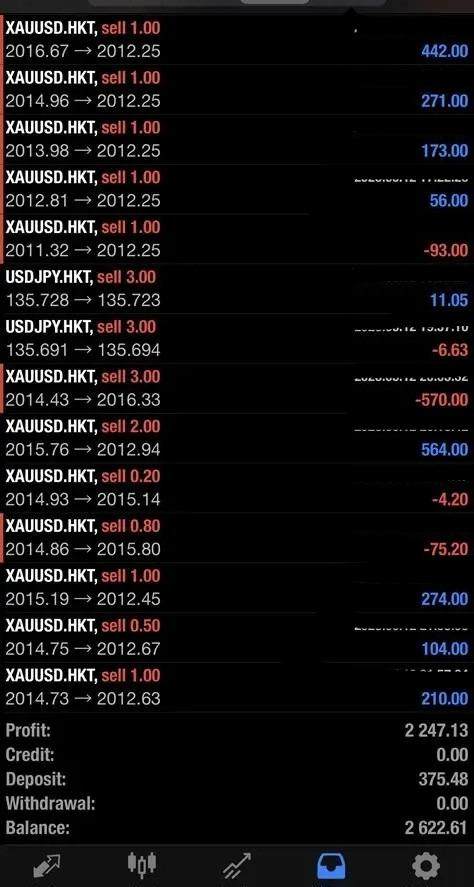Open the Settings gear tab

pos(426,866)
